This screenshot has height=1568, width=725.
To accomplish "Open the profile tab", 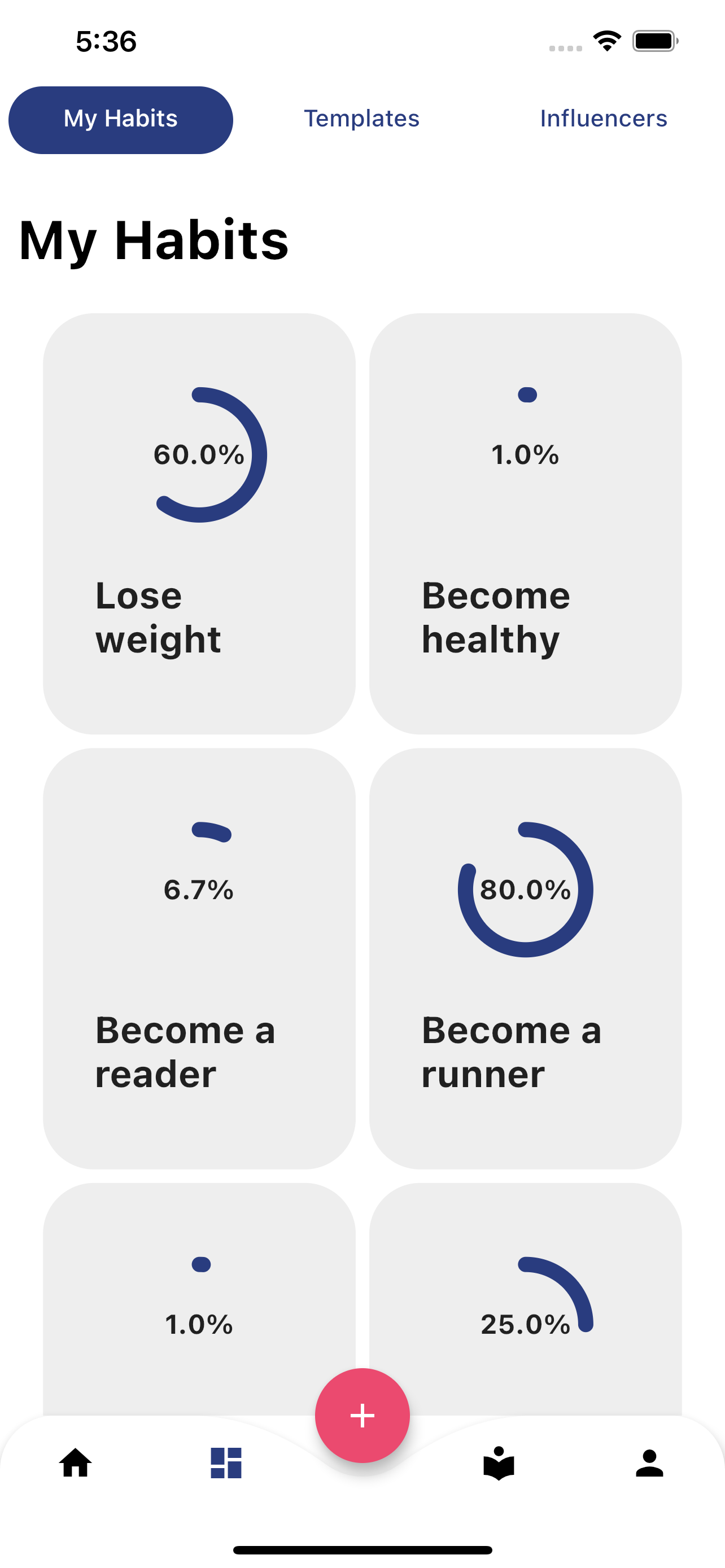I will point(649,1462).
